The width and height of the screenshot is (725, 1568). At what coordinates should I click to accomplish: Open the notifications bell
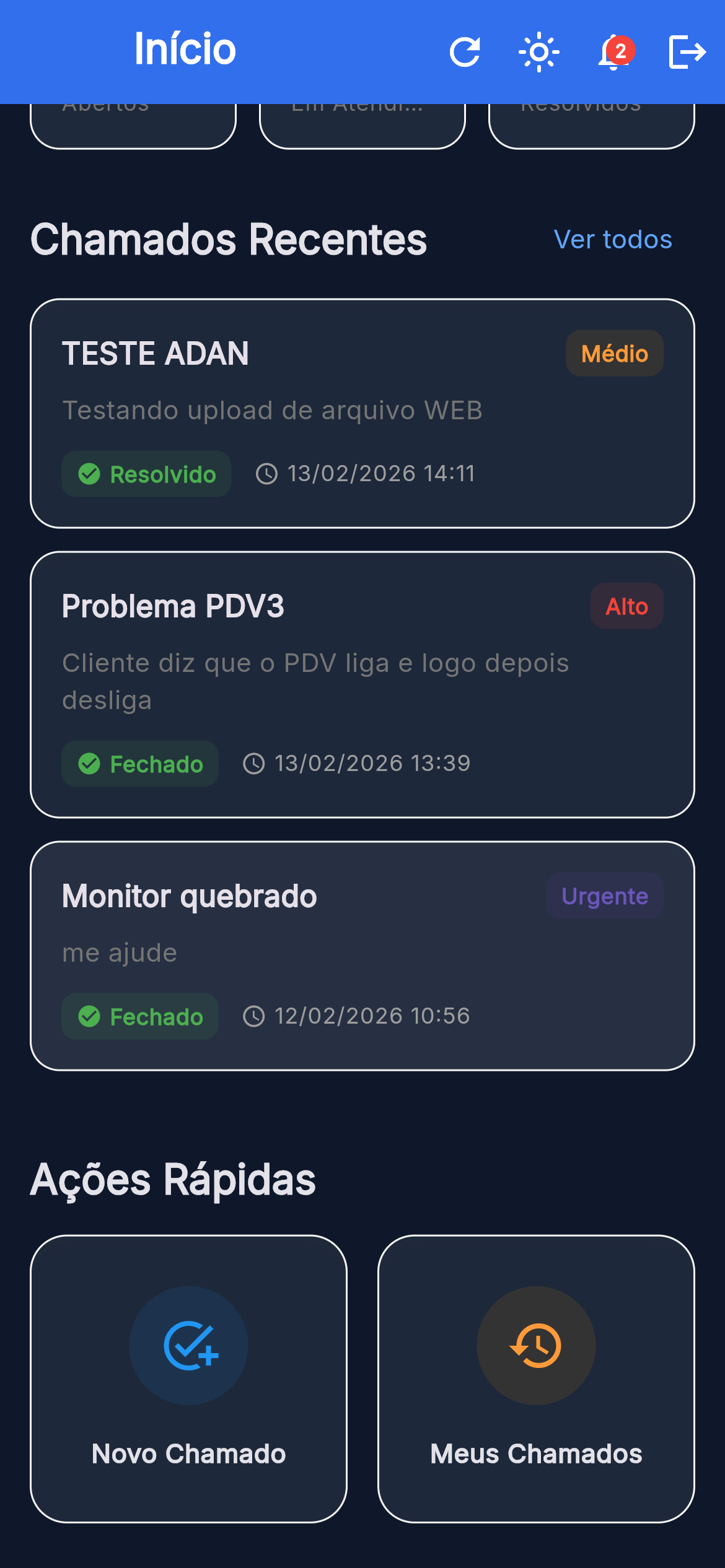pyautogui.click(x=613, y=52)
